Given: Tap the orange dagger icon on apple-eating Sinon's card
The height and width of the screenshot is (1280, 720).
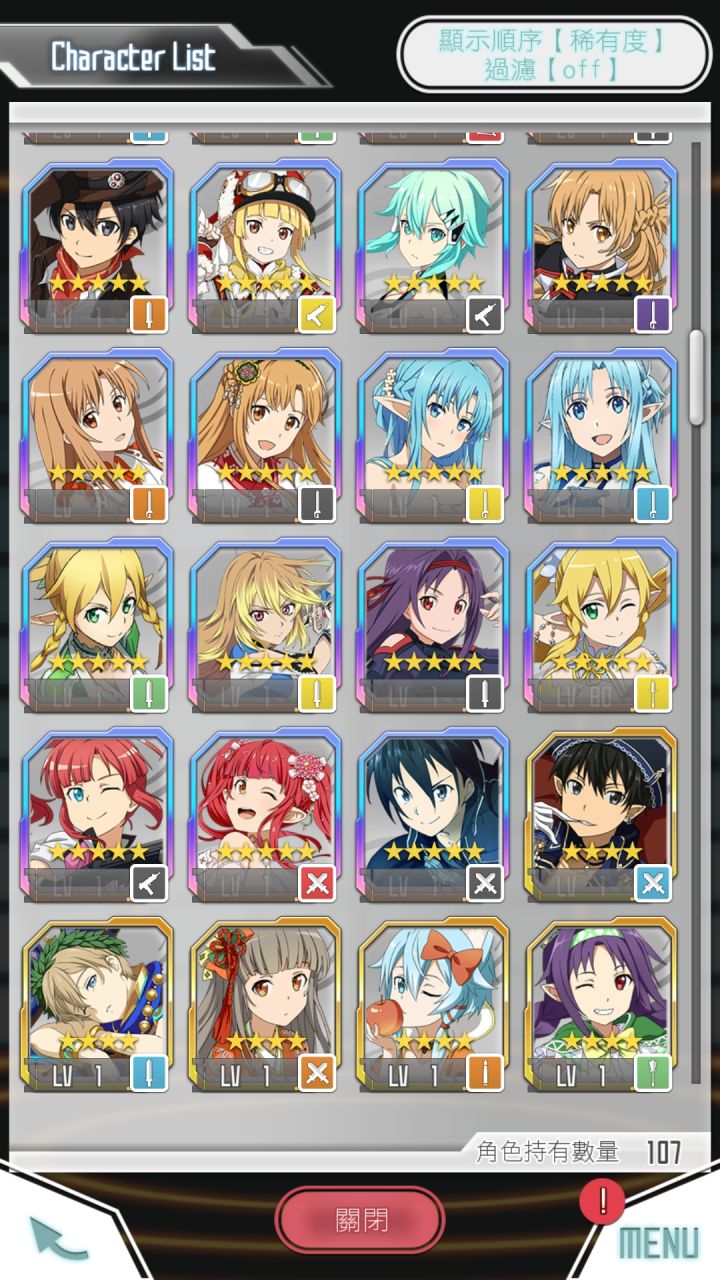Looking at the screenshot, I should coord(484,1070).
